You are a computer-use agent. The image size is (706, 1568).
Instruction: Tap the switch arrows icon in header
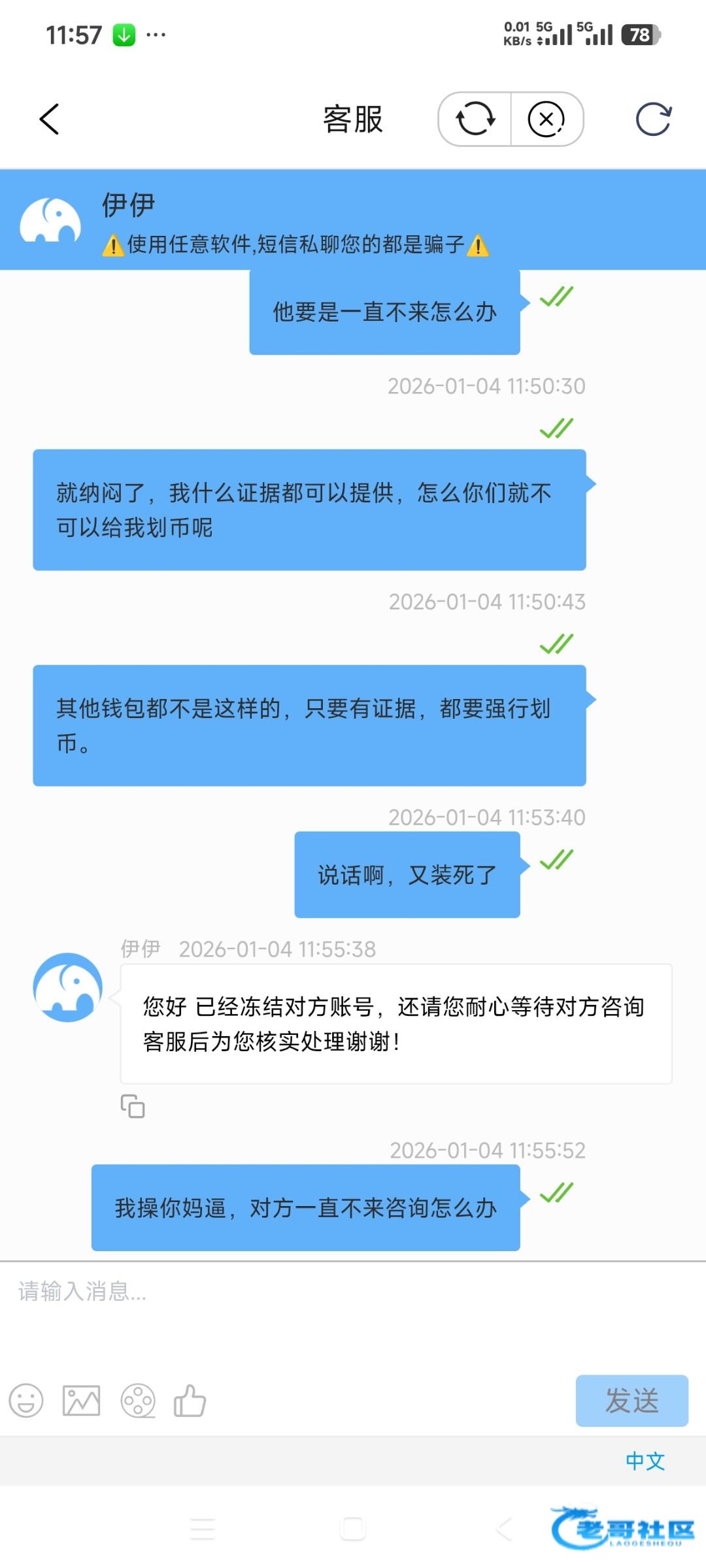[475, 119]
